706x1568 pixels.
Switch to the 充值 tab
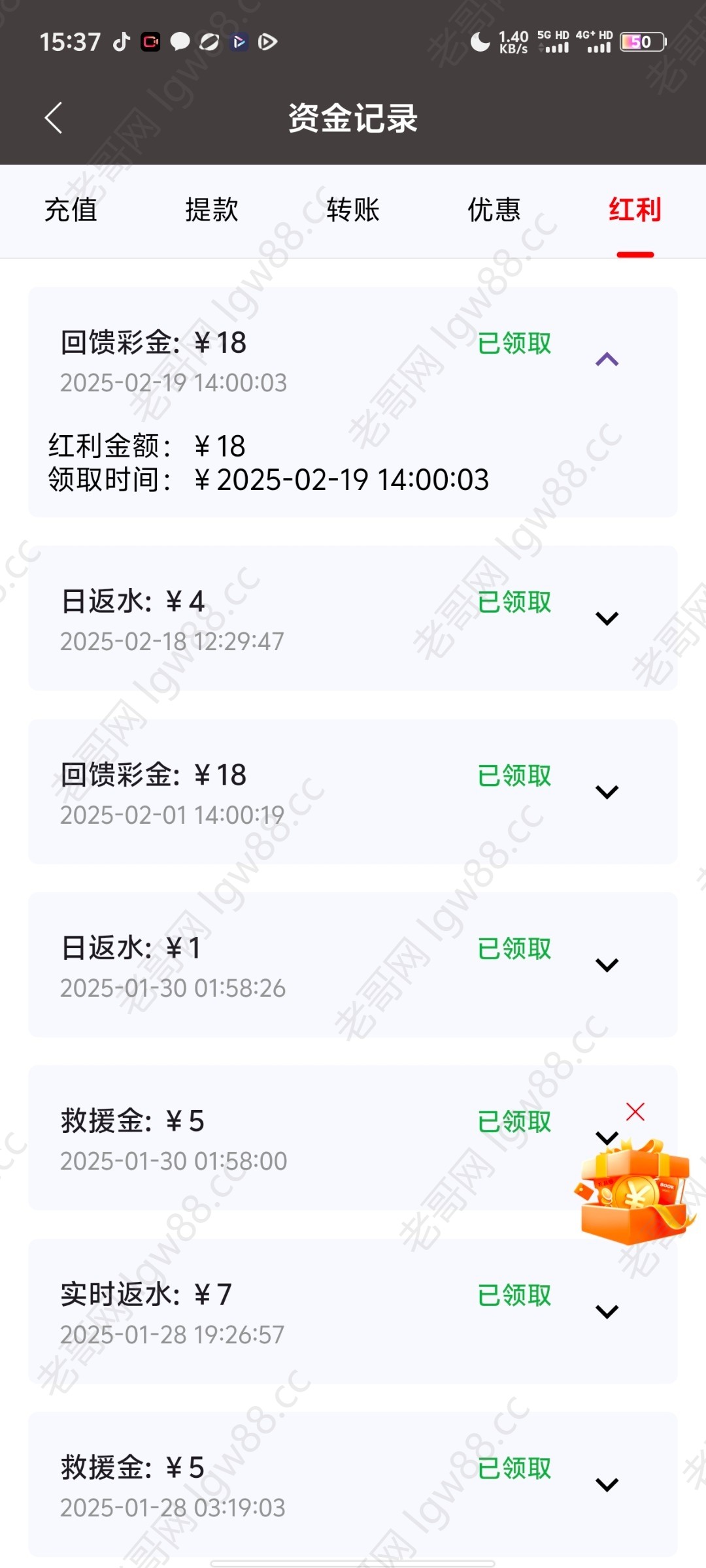(x=71, y=210)
